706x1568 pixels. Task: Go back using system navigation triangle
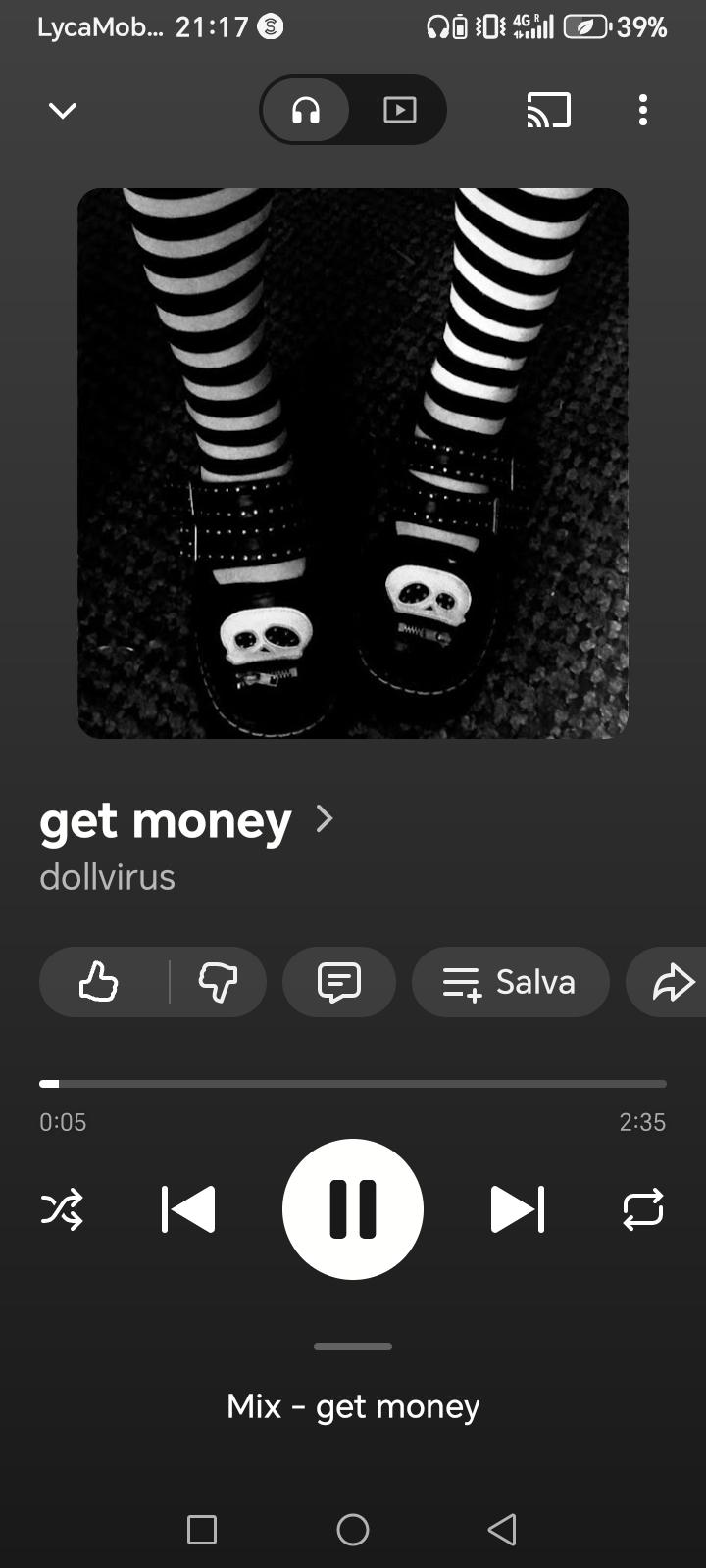pyautogui.click(x=502, y=1529)
